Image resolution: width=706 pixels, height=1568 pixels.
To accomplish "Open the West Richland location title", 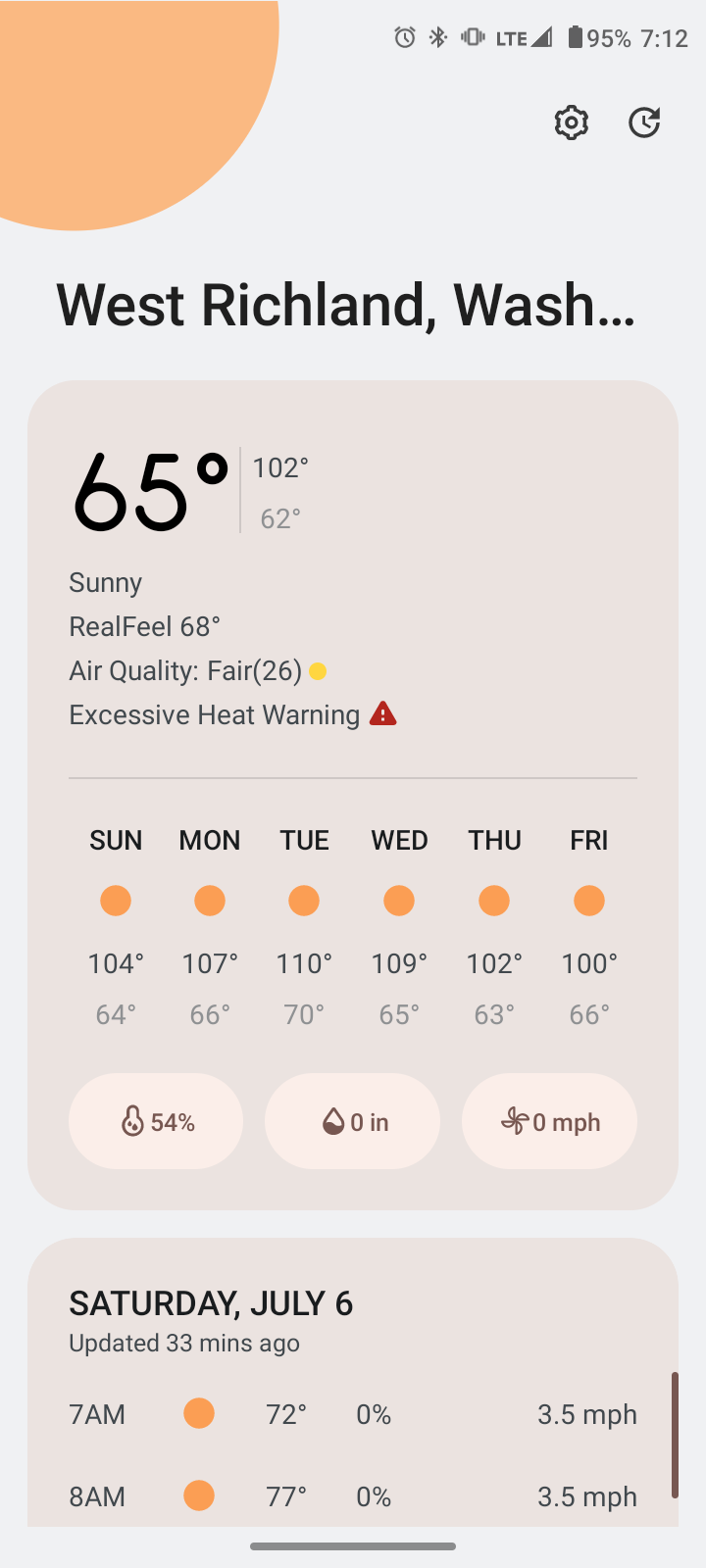I will tap(346, 305).
